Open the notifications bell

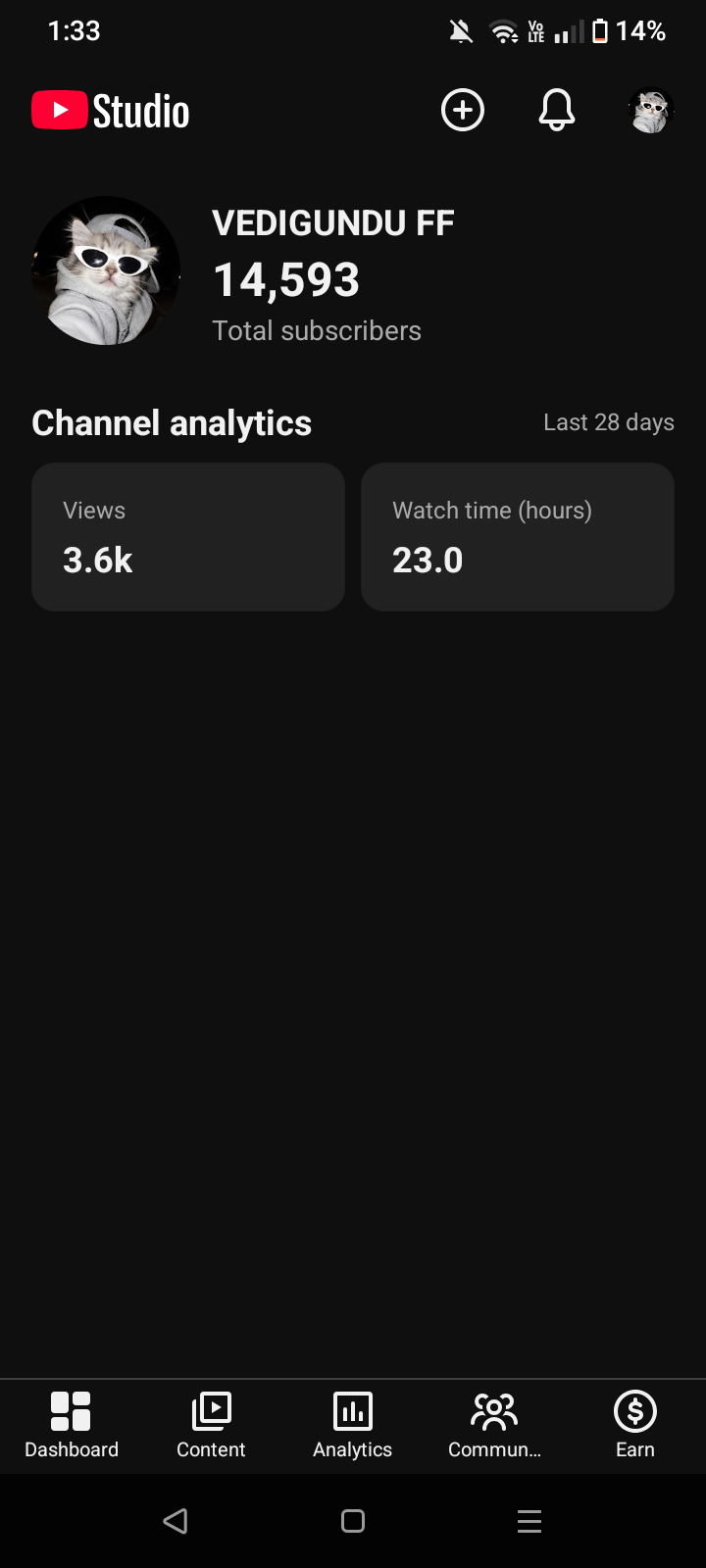pos(556,110)
